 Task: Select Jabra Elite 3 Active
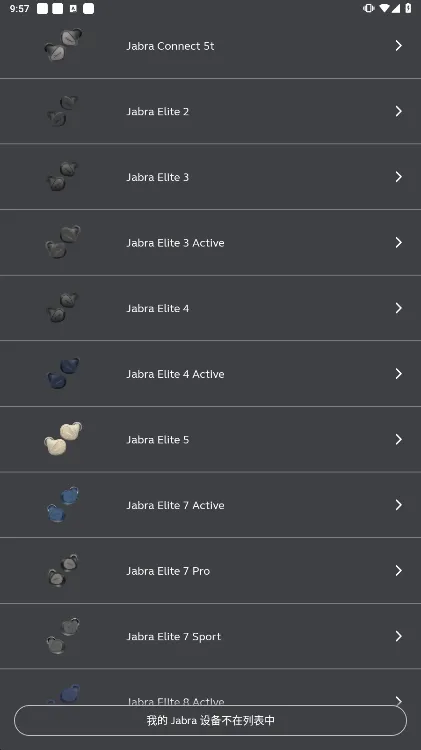(x=210, y=243)
